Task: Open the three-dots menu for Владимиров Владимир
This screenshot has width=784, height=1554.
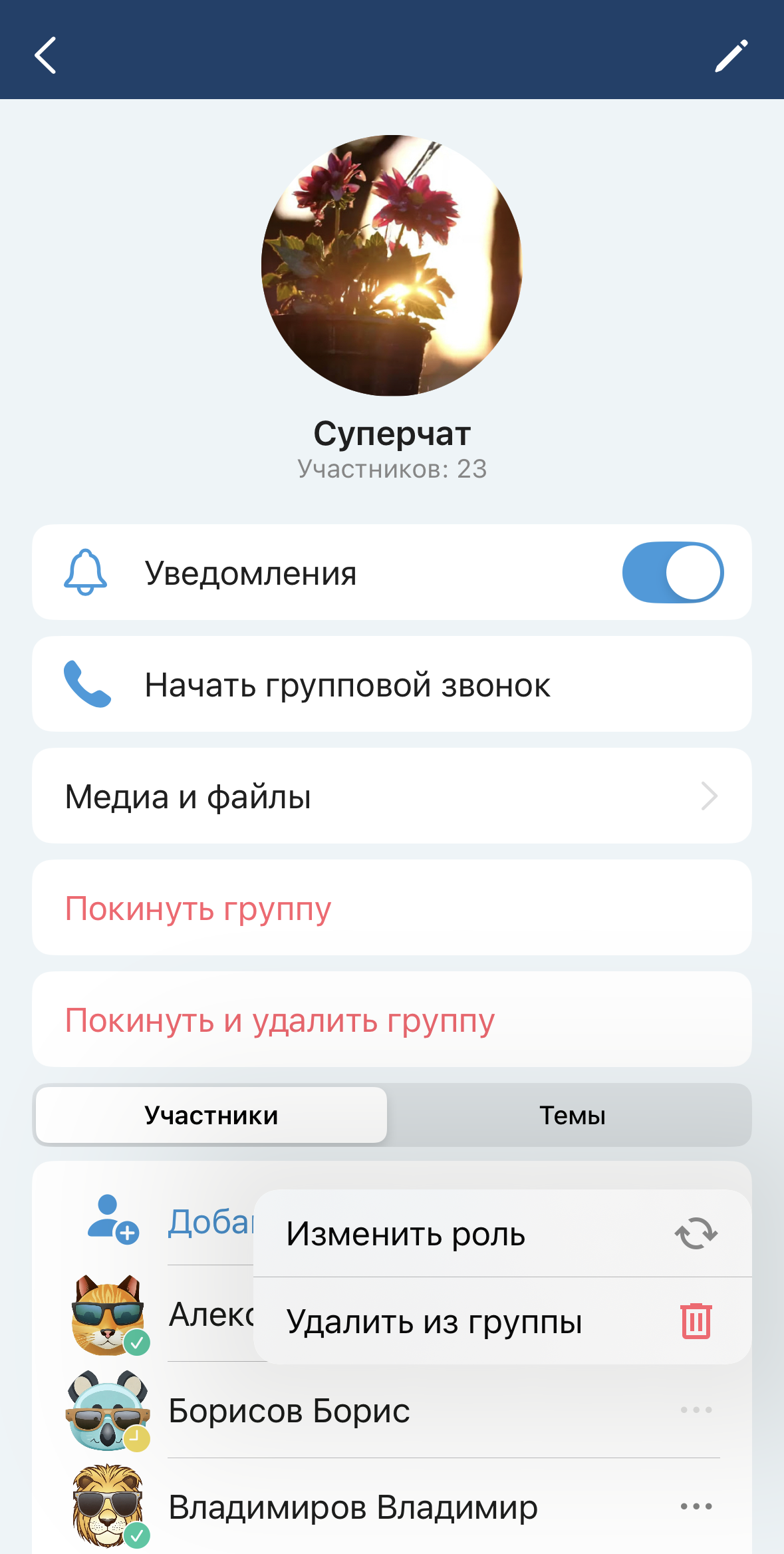Action: pyautogui.click(x=696, y=1506)
